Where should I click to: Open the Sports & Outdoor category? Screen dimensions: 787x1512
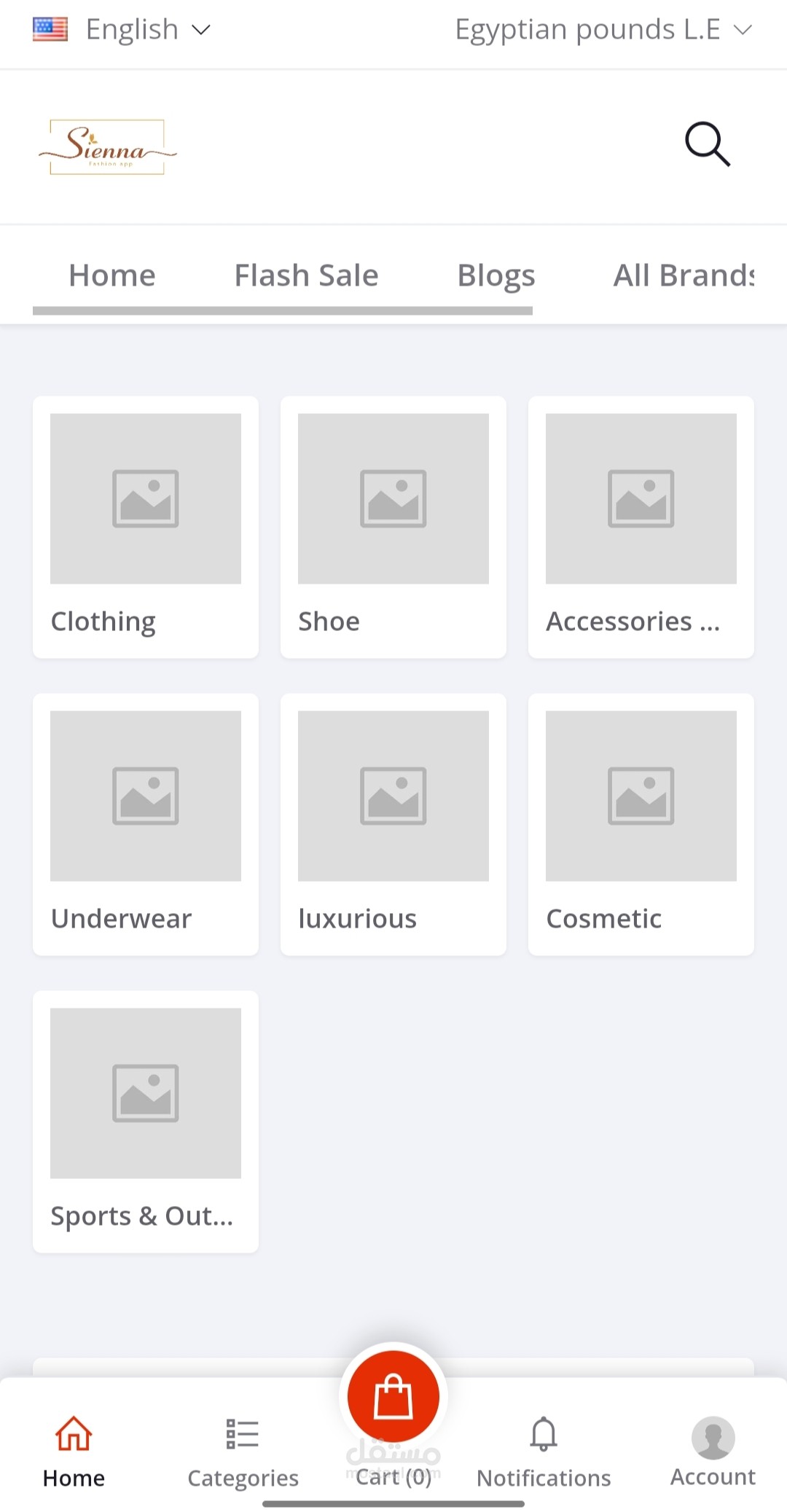[145, 1121]
